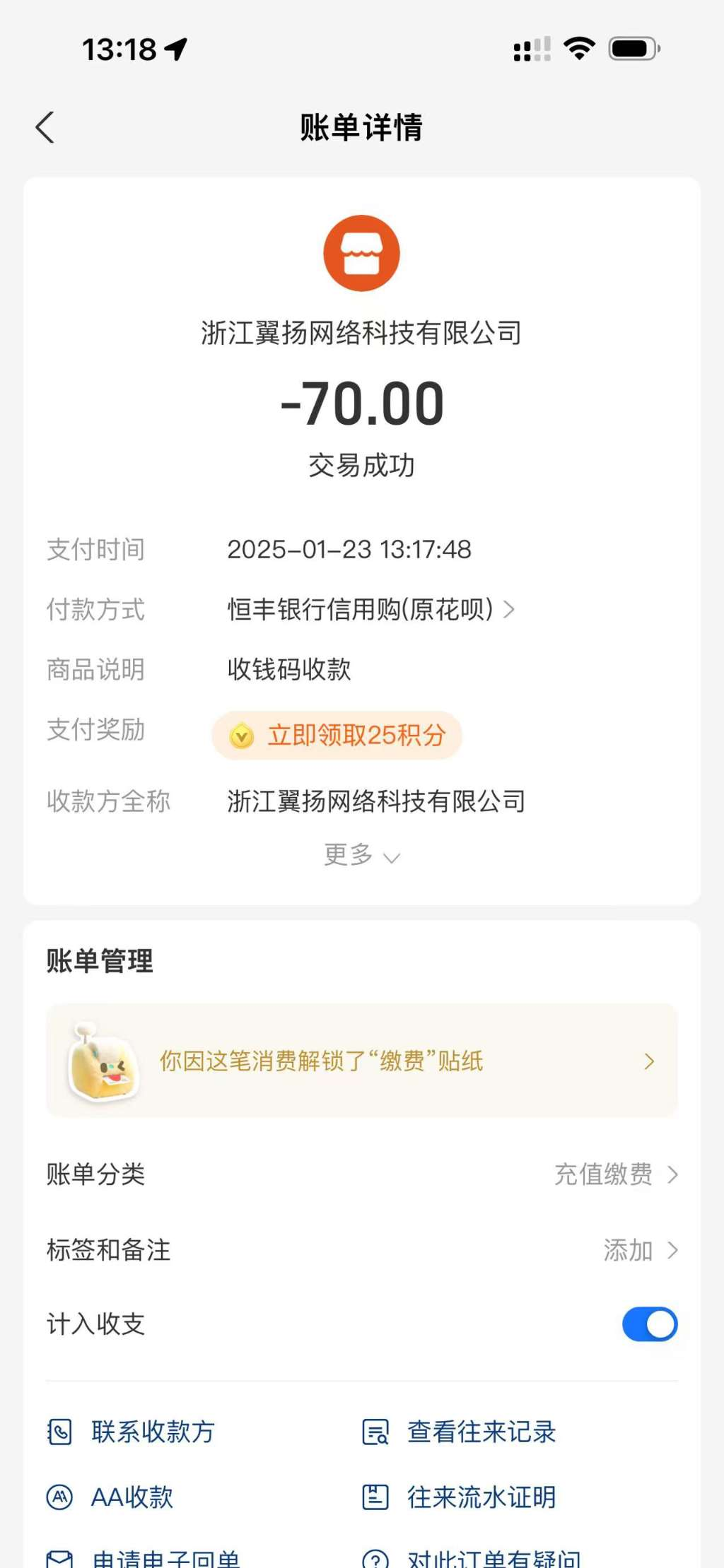Open 恒丰银行信用购 payment method details
Viewport: 724px width, 1568px height.
point(370,609)
